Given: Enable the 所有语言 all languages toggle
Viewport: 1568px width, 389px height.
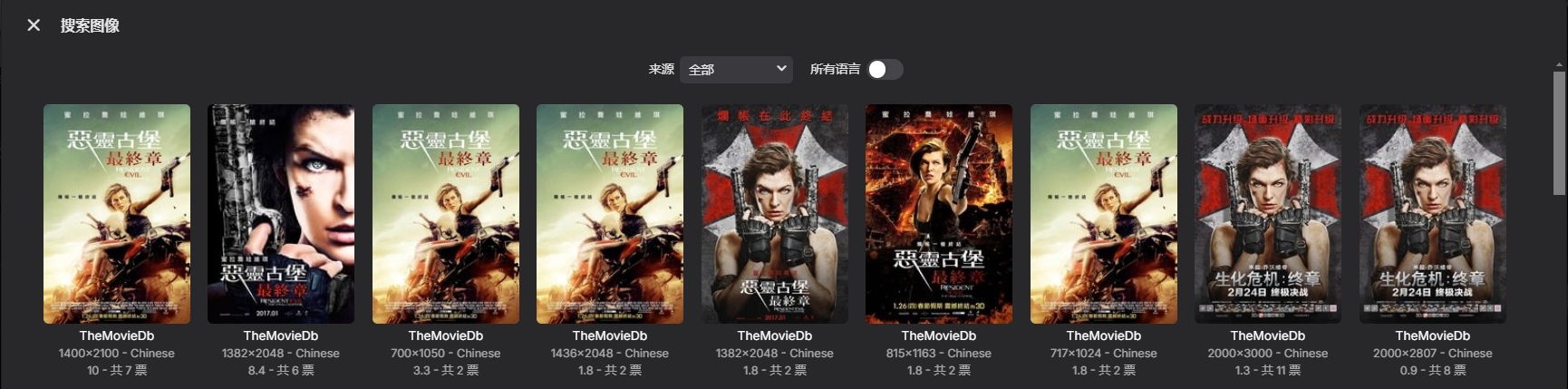Looking at the screenshot, I should coord(885,69).
